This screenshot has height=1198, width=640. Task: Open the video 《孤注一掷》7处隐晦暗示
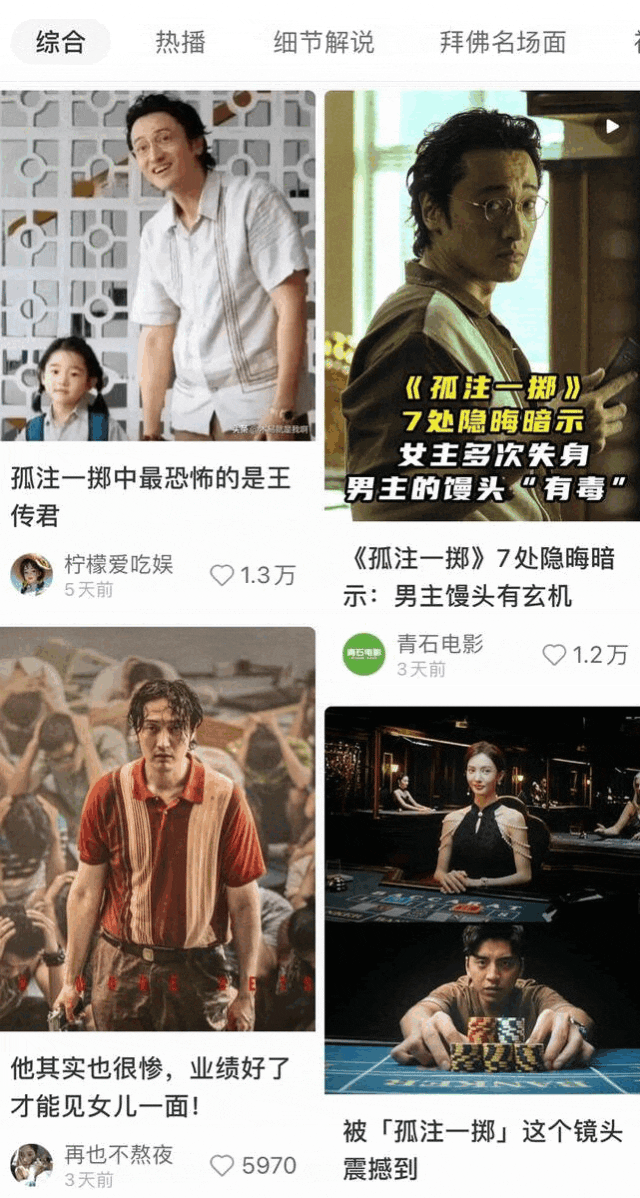pyautogui.click(x=481, y=305)
